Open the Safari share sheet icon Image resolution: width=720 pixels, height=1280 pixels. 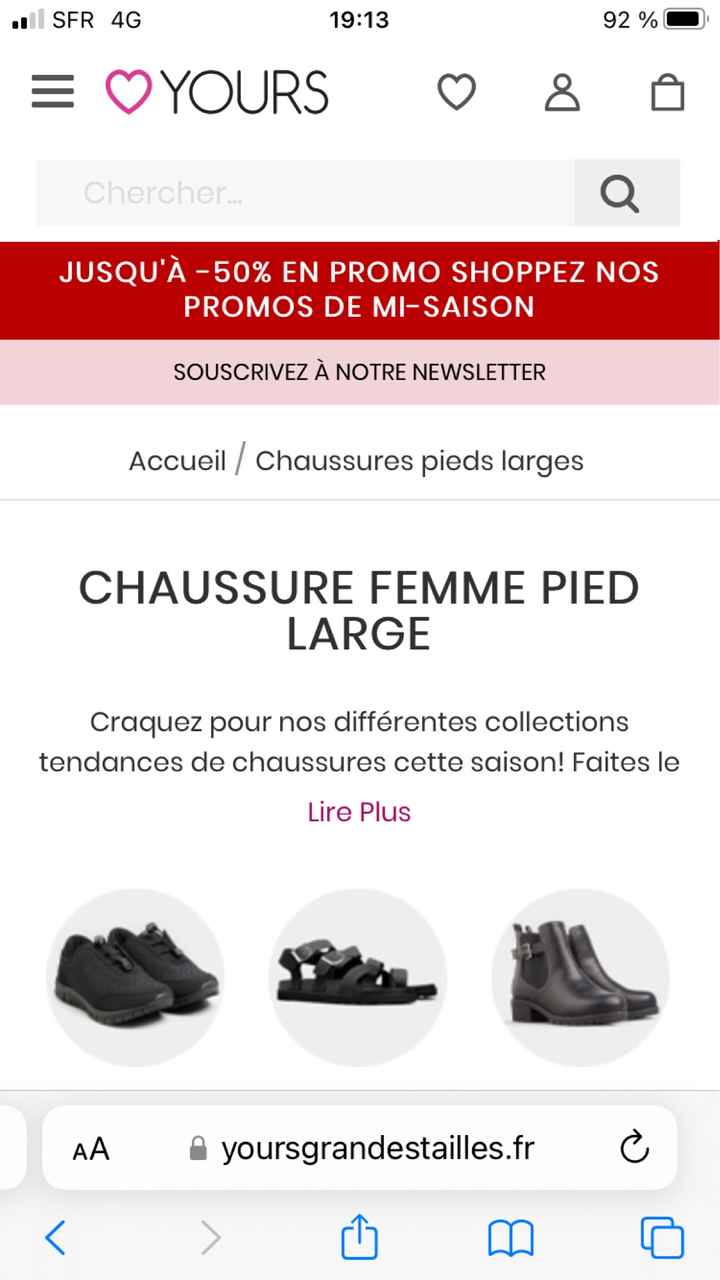tap(359, 1238)
